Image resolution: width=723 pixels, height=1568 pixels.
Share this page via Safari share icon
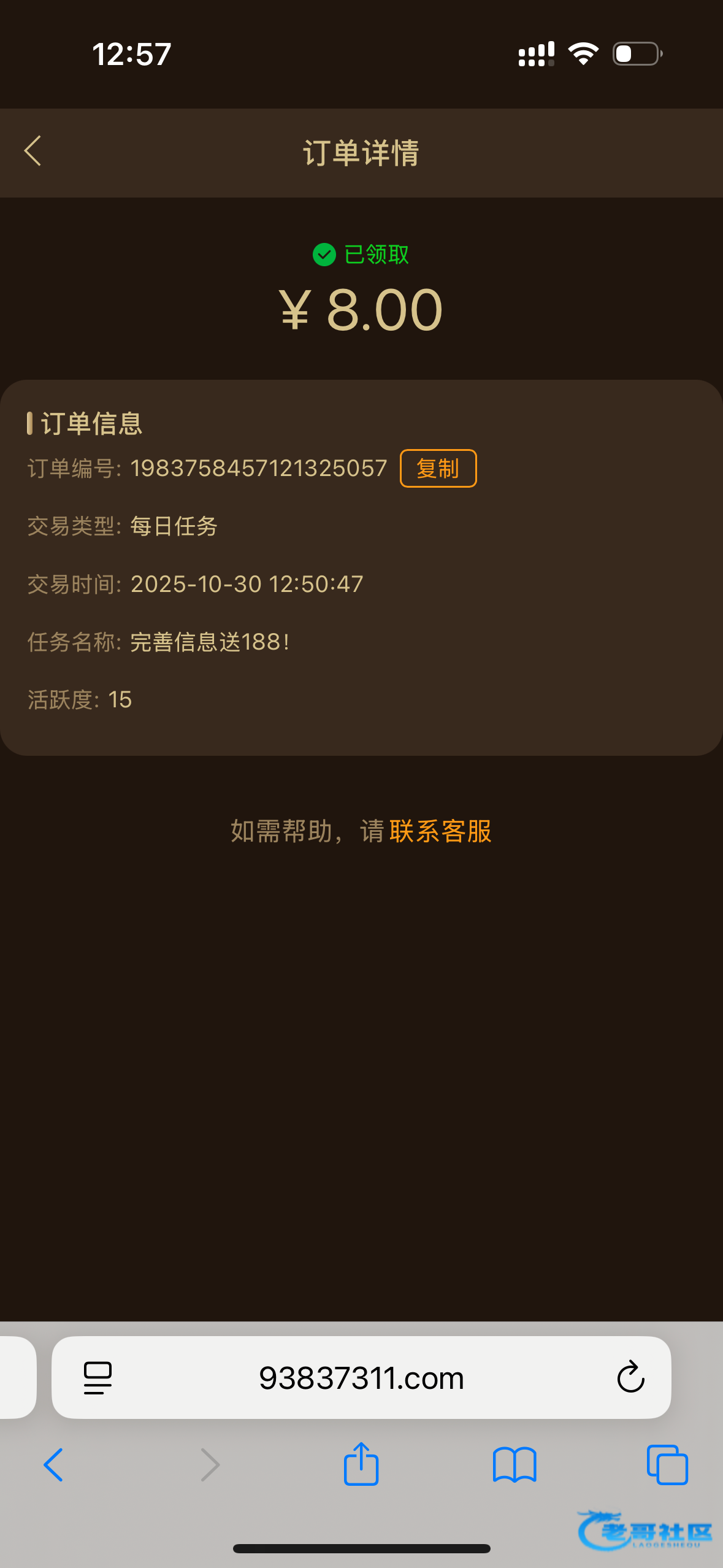361,1464
